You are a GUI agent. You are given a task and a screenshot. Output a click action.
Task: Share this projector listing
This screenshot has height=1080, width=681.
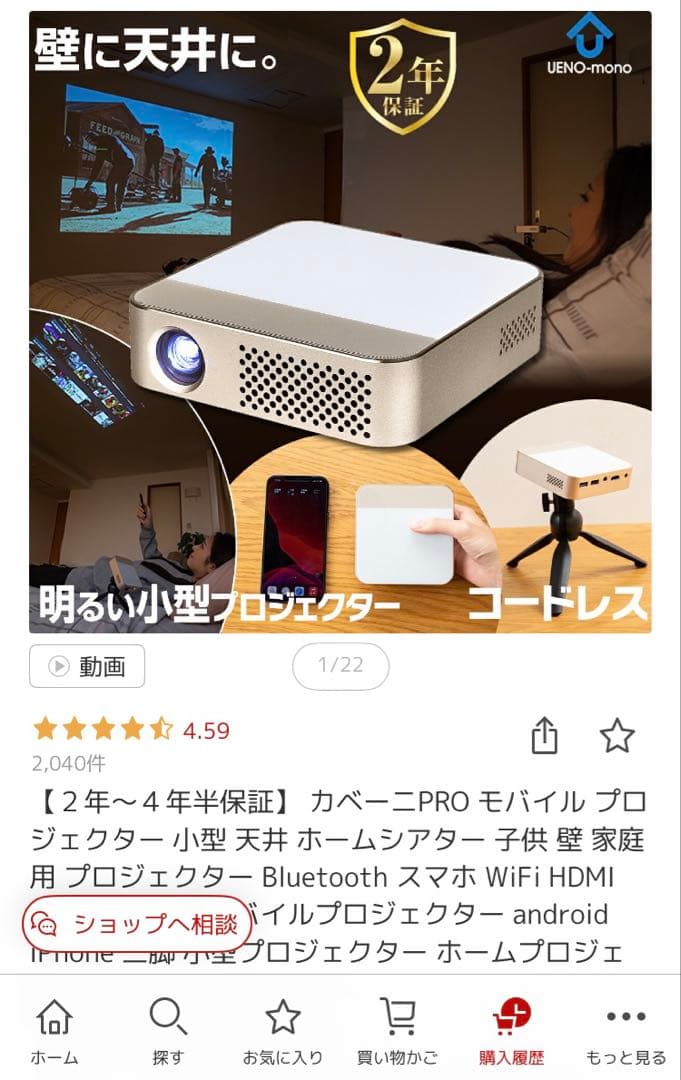544,737
